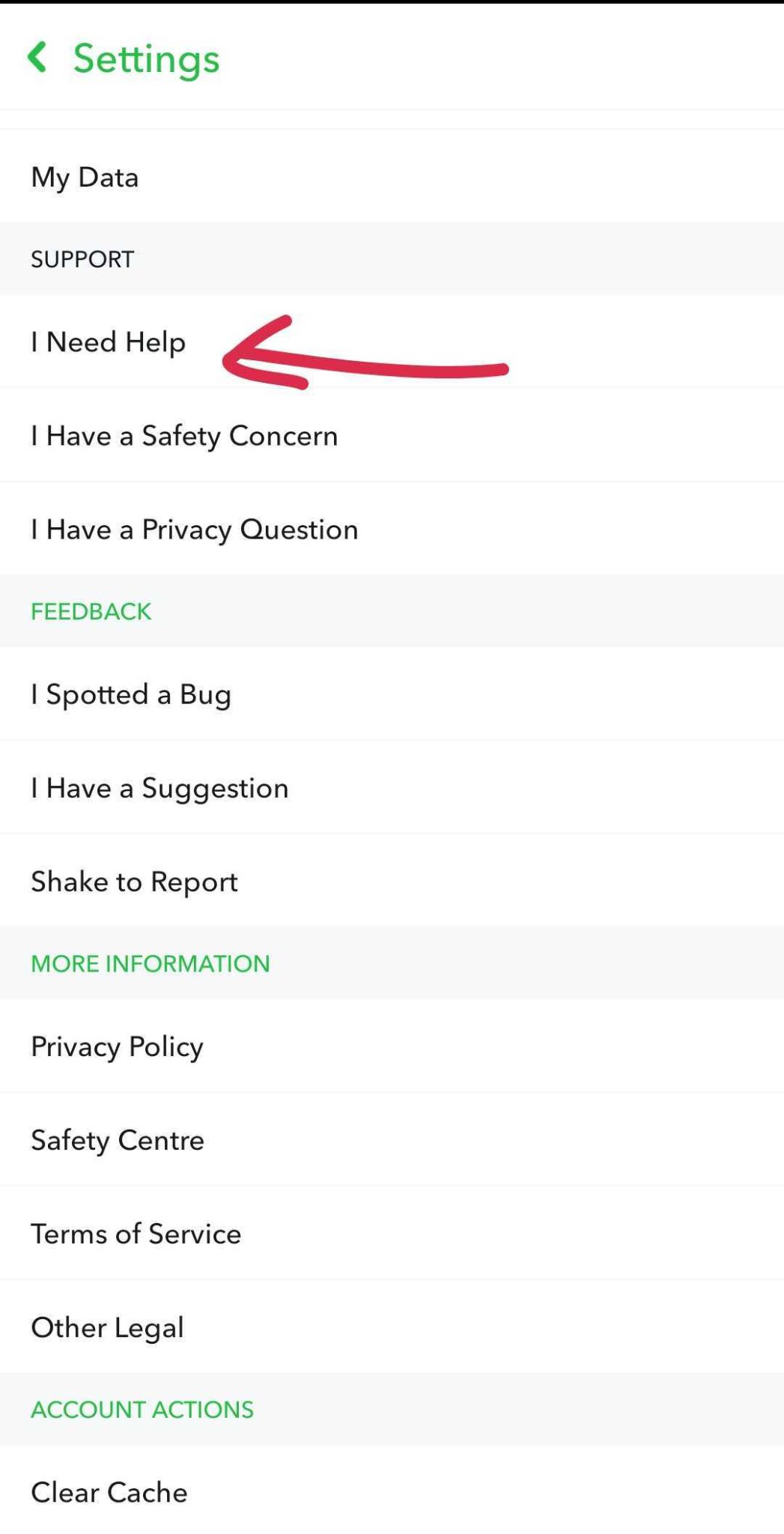Go back from Settings

point(37,58)
